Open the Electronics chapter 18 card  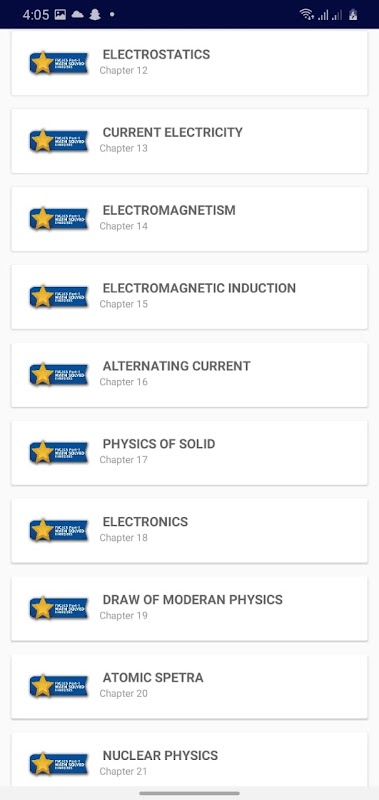[189, 531]
